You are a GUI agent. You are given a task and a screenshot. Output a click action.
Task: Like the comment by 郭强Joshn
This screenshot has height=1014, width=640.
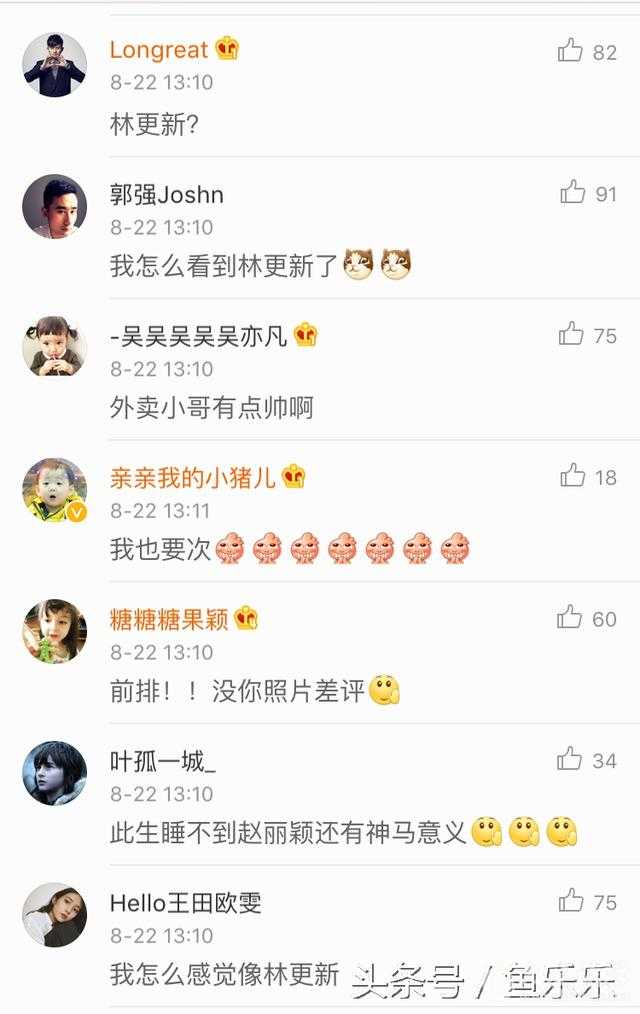573,192
